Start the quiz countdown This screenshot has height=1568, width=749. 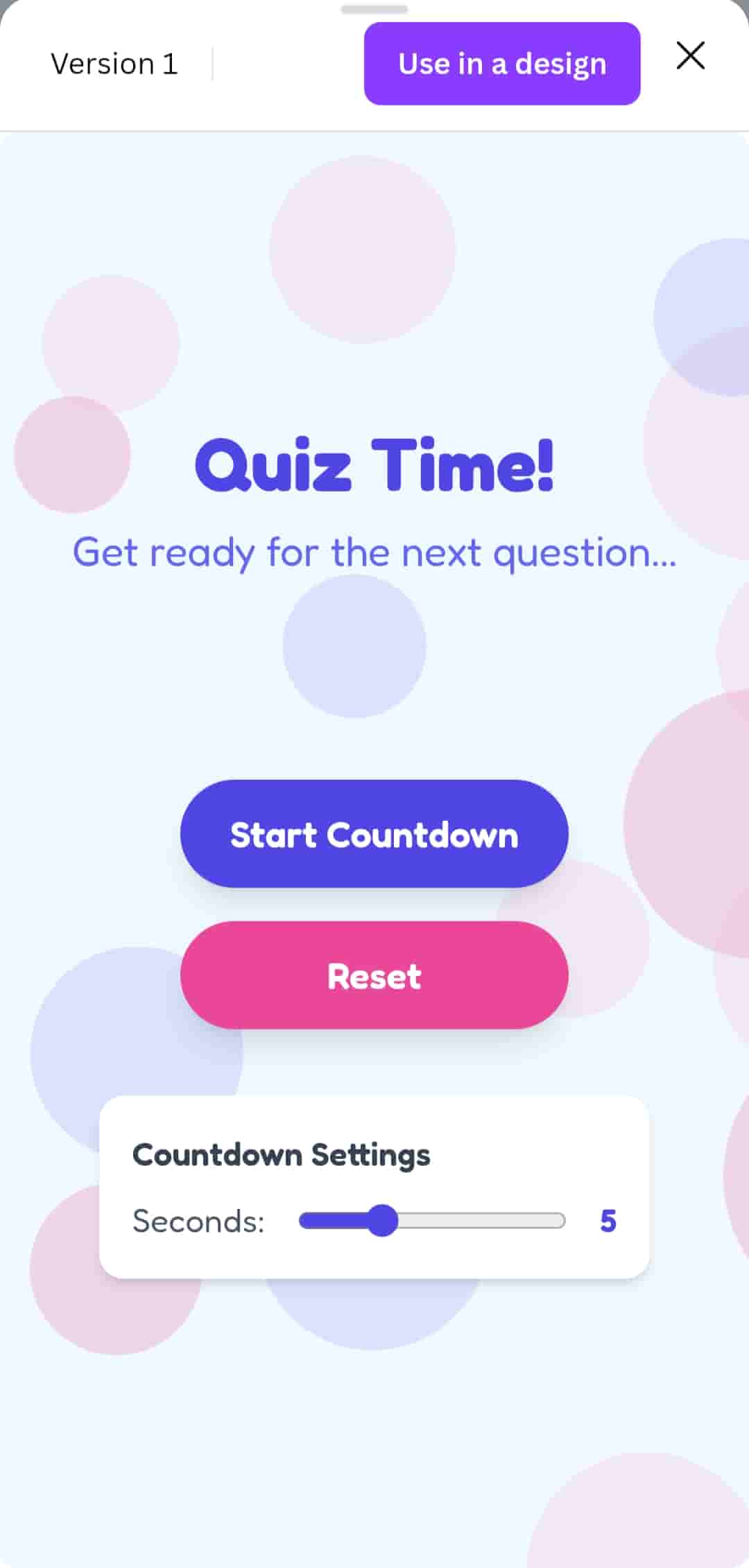pyautogui.click(x=374, y=834)
